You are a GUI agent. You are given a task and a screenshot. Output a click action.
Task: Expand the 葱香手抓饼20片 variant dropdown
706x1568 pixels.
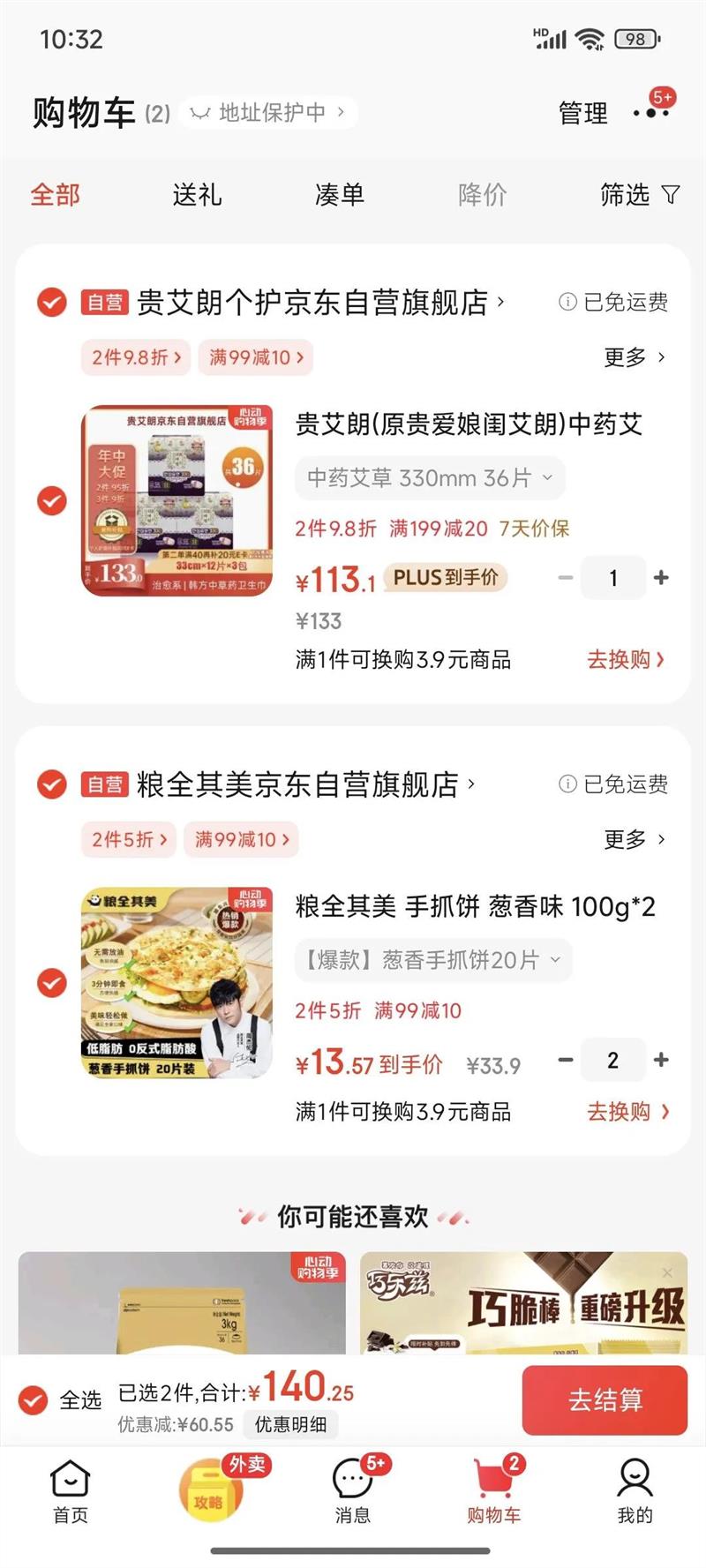tap(433, 960)
